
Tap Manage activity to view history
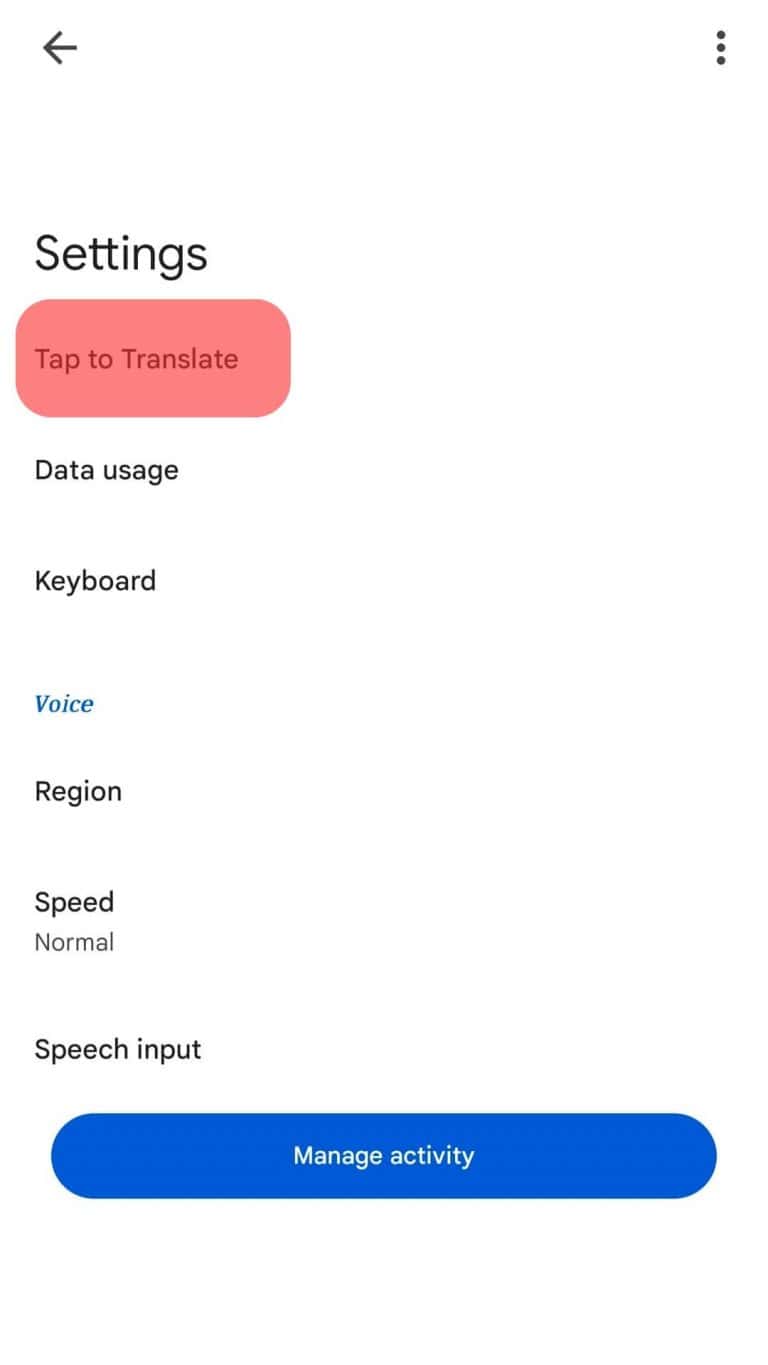point(383,1155)
